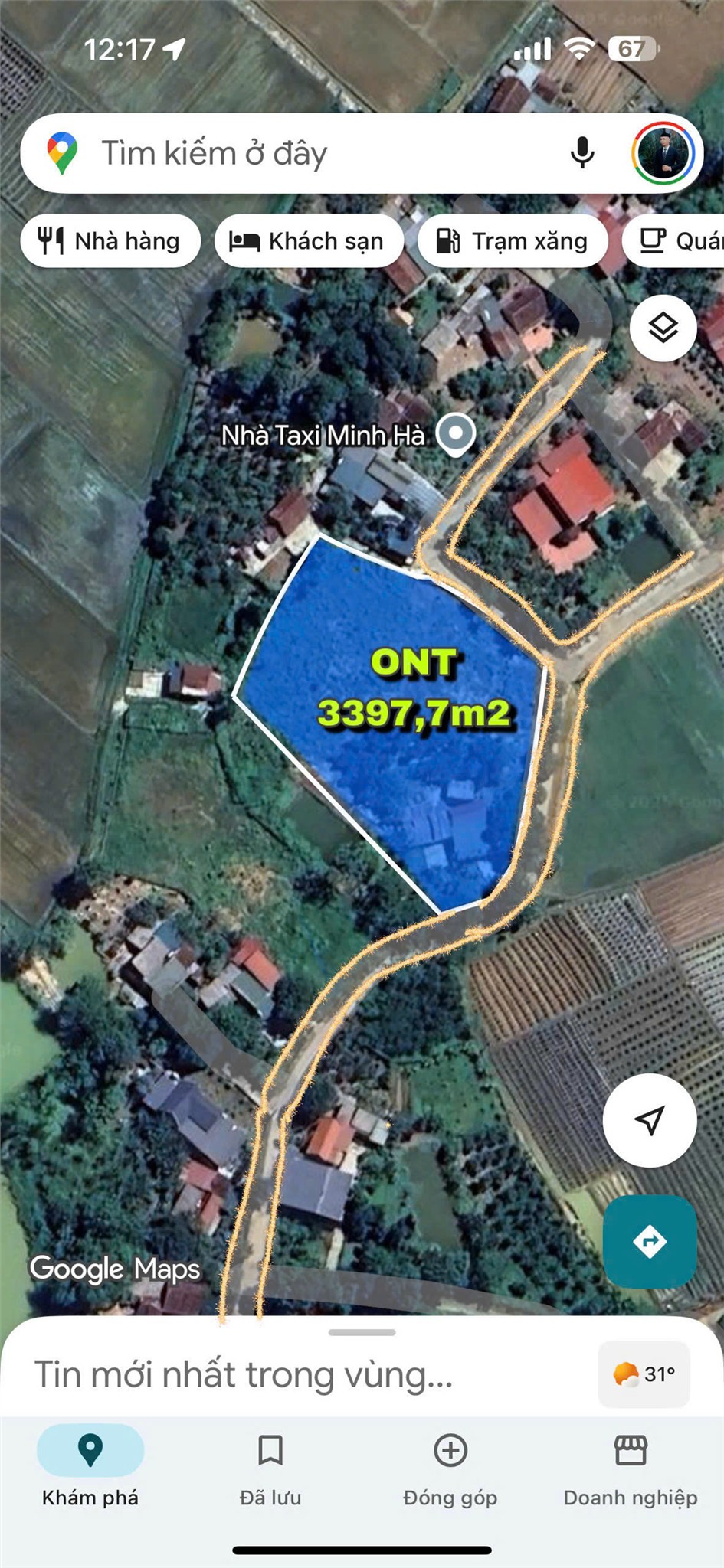This screenshot has width=724, height=1568.
Task: Center the map on my location
Action: pos(650,1120)
